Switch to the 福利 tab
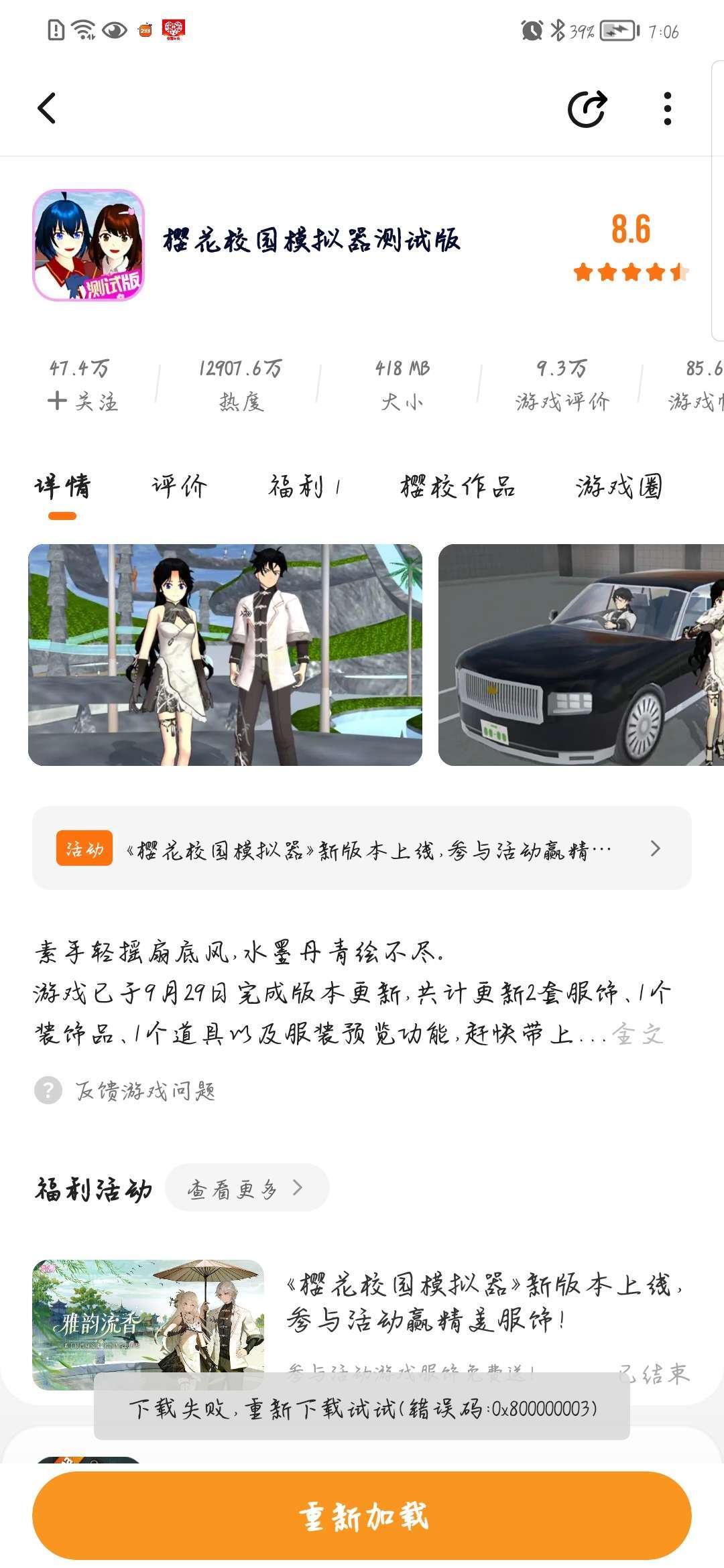Image resolution: width=724 pixels, height=1568 pixels. pos(304,487)
